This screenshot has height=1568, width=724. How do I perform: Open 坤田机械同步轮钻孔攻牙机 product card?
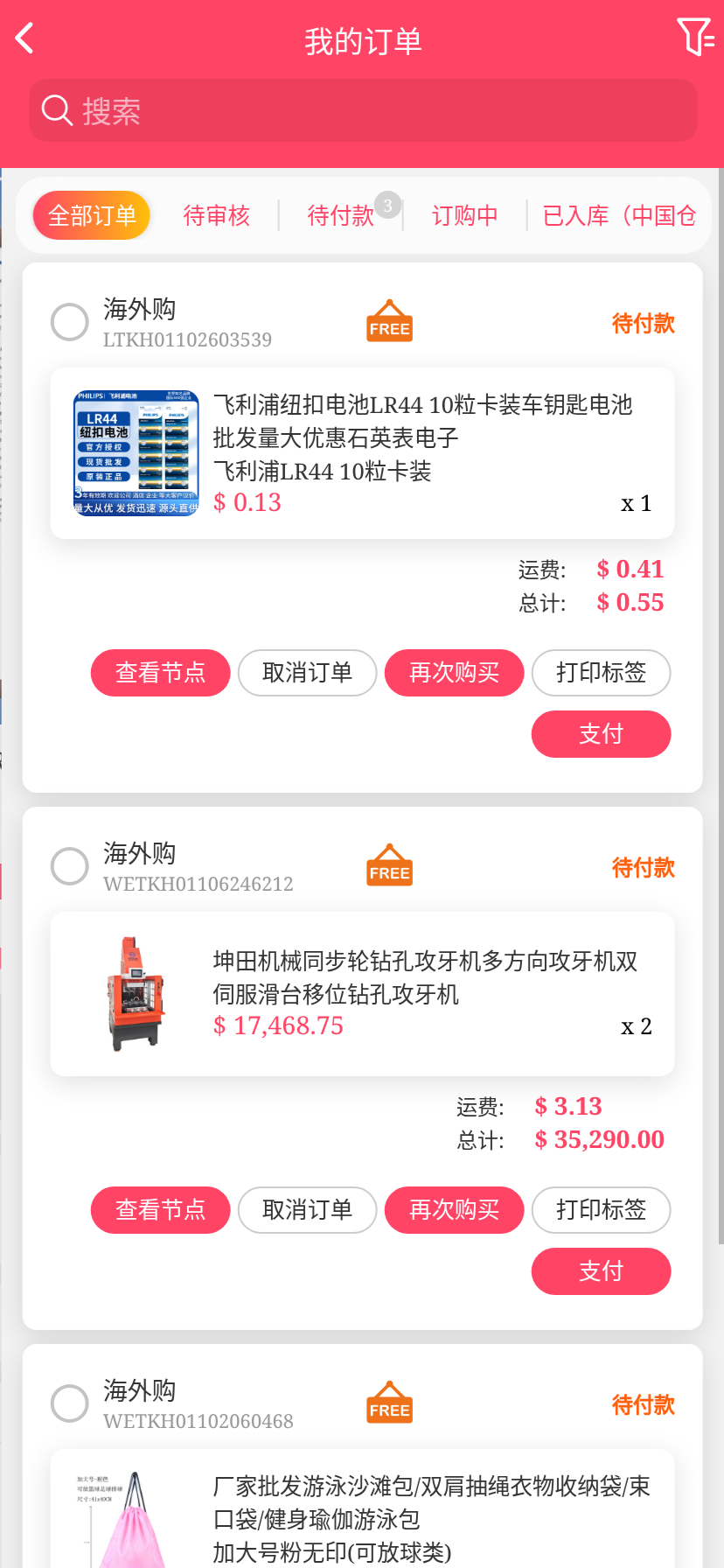point(362,994)
